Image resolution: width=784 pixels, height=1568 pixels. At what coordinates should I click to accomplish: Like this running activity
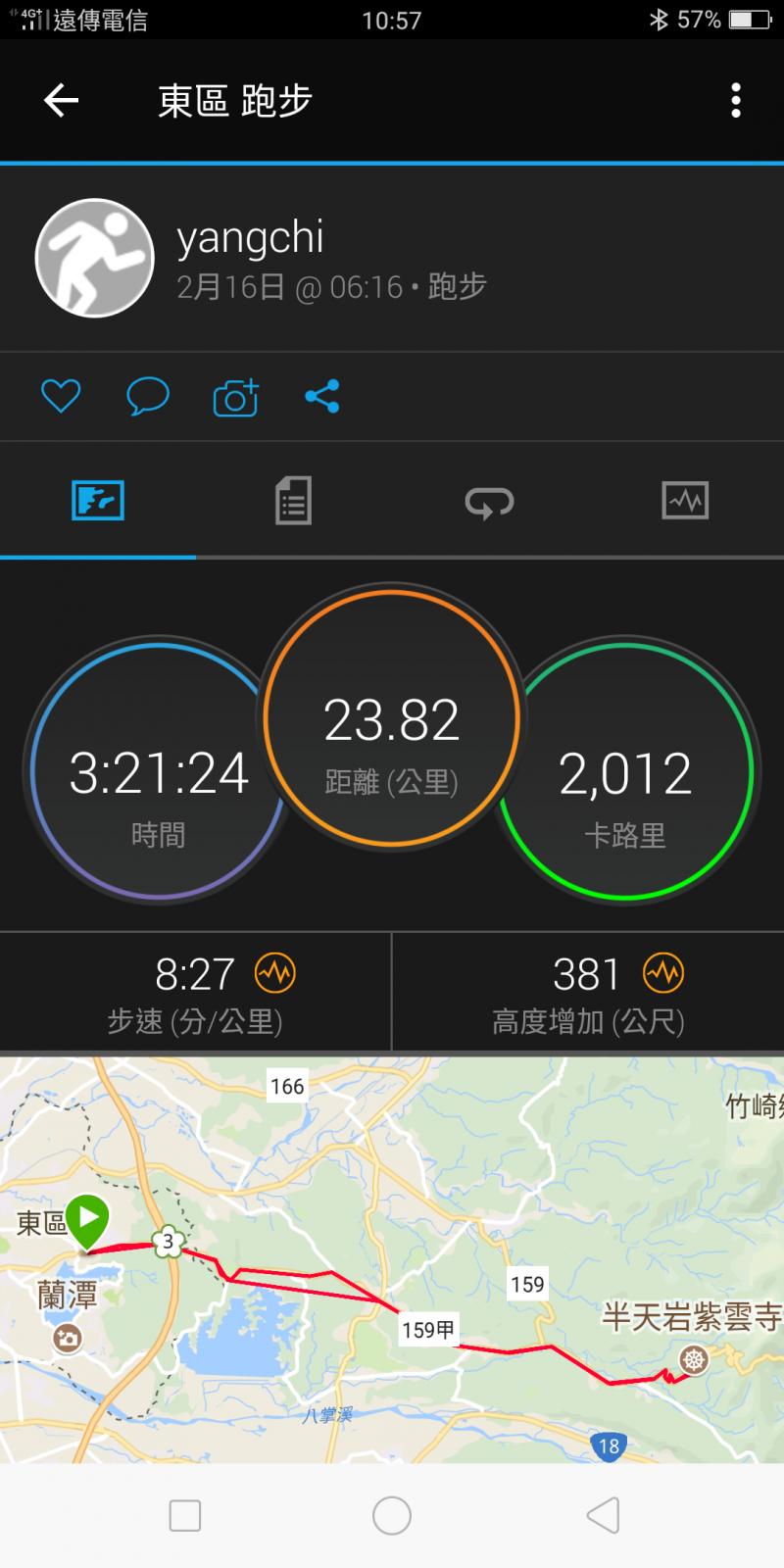[61, 397]
